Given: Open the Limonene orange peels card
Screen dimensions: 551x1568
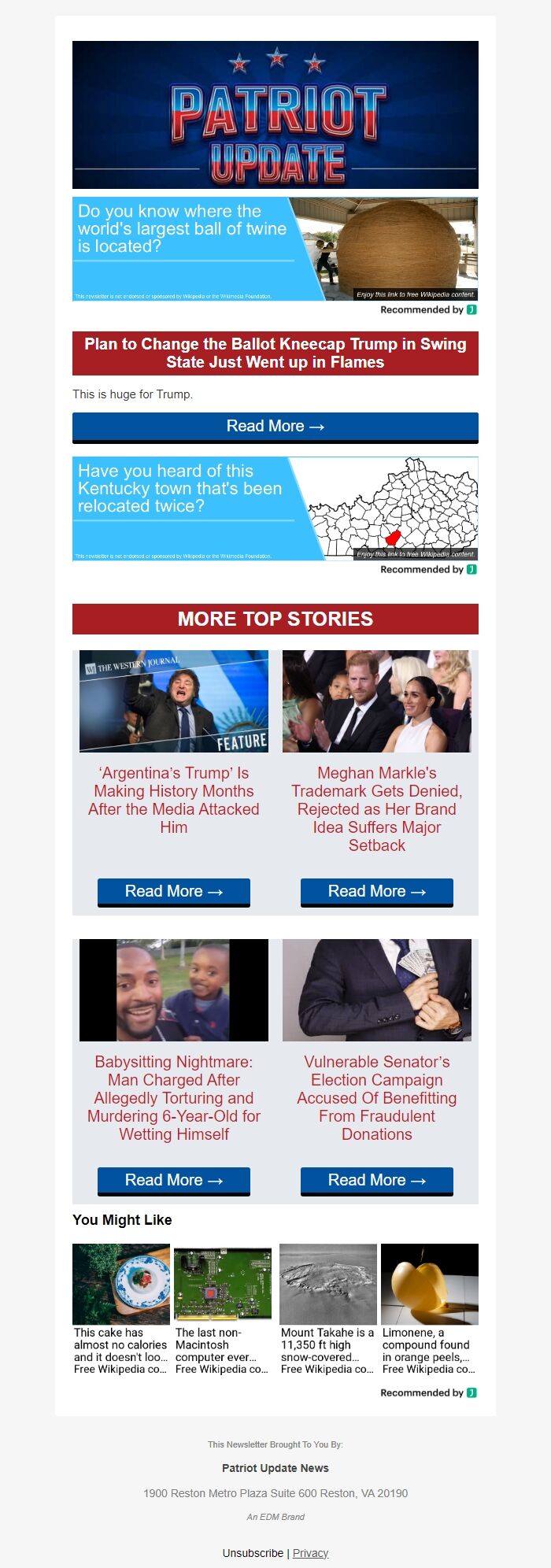Looking at the screenshot, I should point(429,1309).
